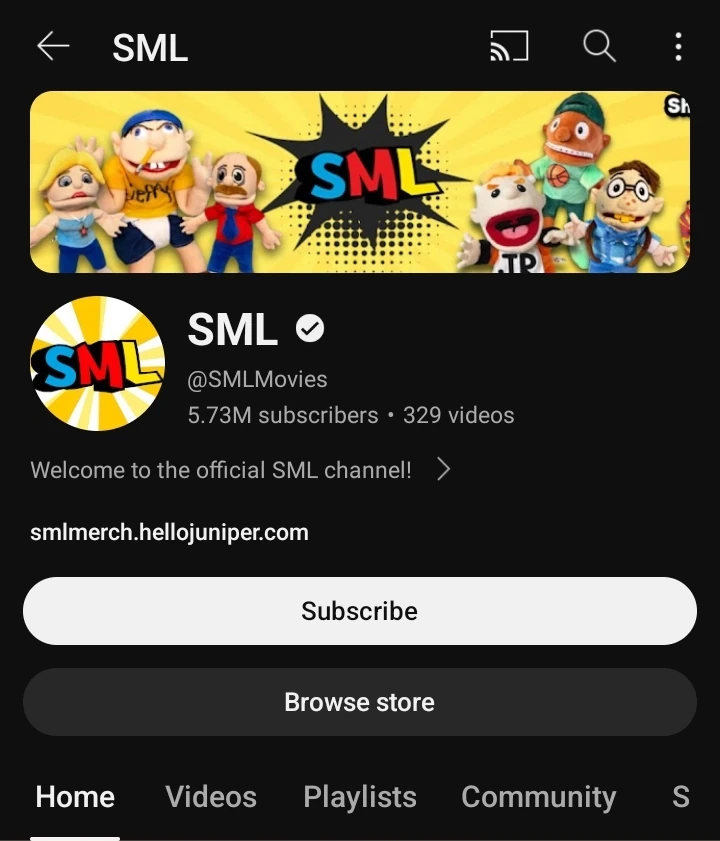Tap the back arrow to leave channel
The height and width of the screenshot is (841, 720).
(52, 46)
